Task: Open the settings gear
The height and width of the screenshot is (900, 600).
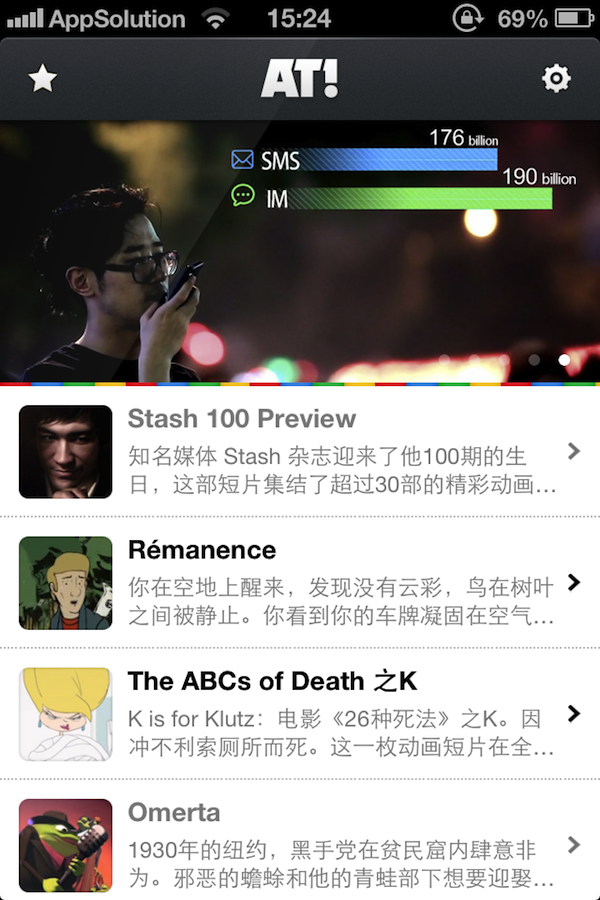Action: (556, 78)
